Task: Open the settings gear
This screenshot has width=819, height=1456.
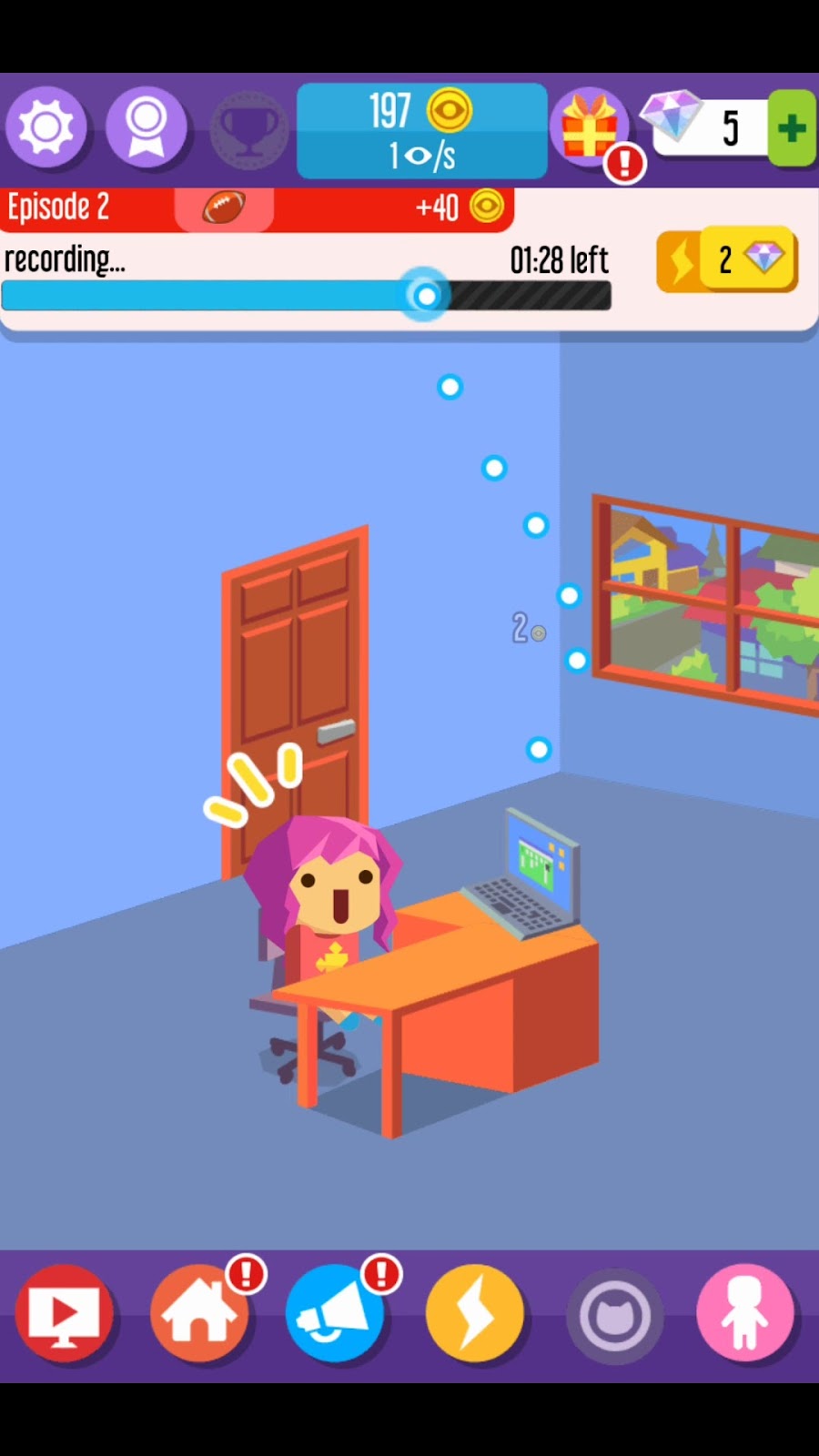Action: point(46,128)
